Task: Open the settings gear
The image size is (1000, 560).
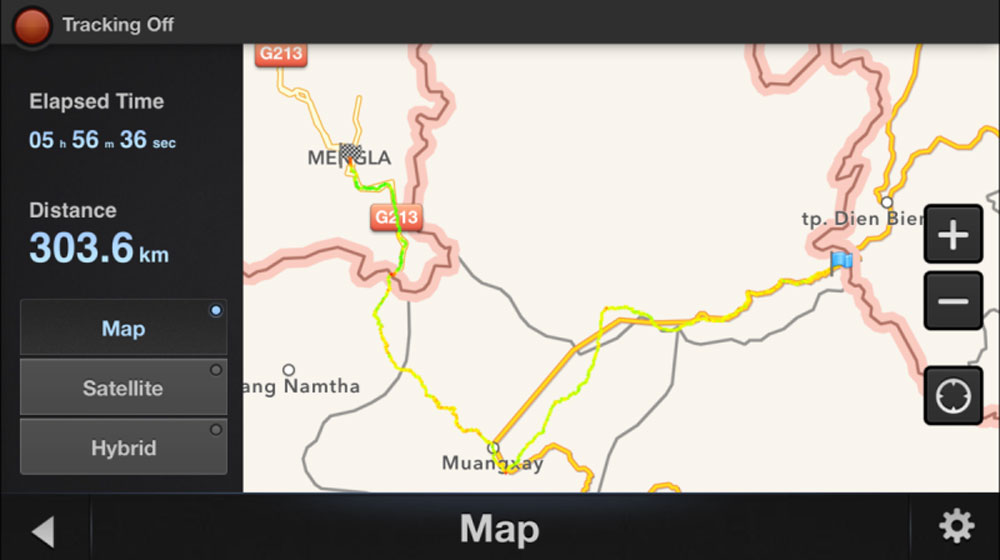Action: click(x=955, y=526)
